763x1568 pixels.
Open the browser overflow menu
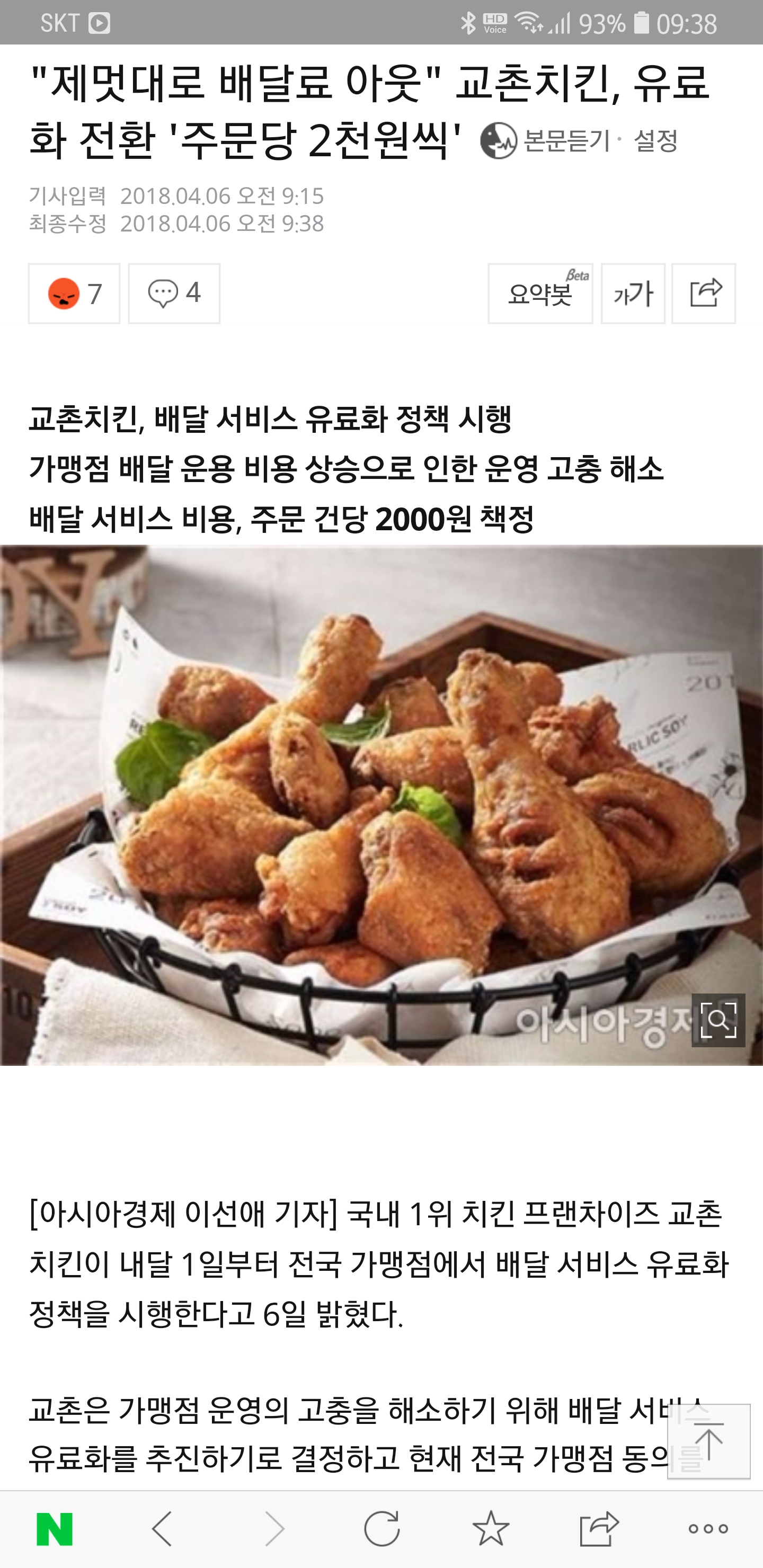point(708,1528)
